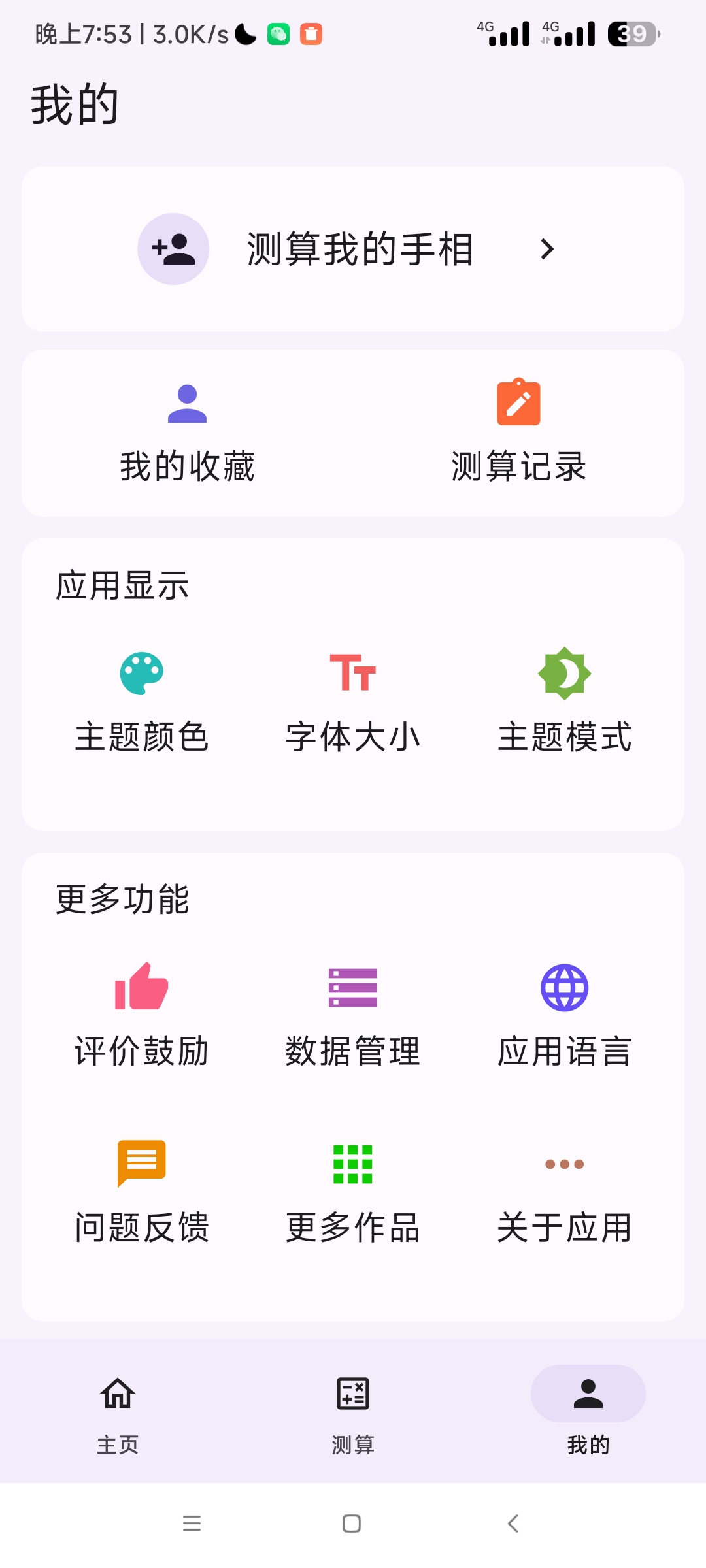Image resolution: width=706 pixels, height=1568 pixels.
Task: Open 关于应用 about page
Action: (x=564, y=1192)
